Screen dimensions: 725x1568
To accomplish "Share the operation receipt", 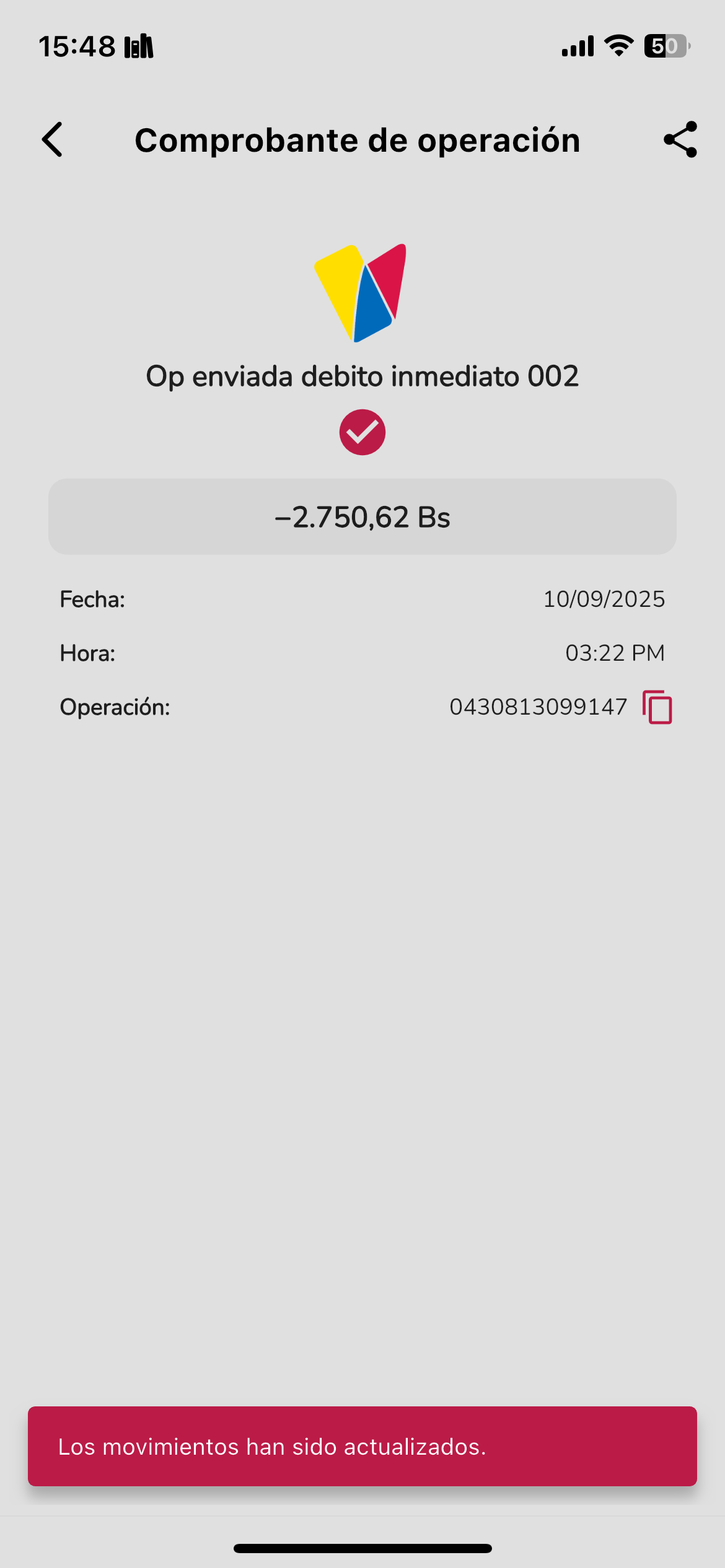I will 680,140.
